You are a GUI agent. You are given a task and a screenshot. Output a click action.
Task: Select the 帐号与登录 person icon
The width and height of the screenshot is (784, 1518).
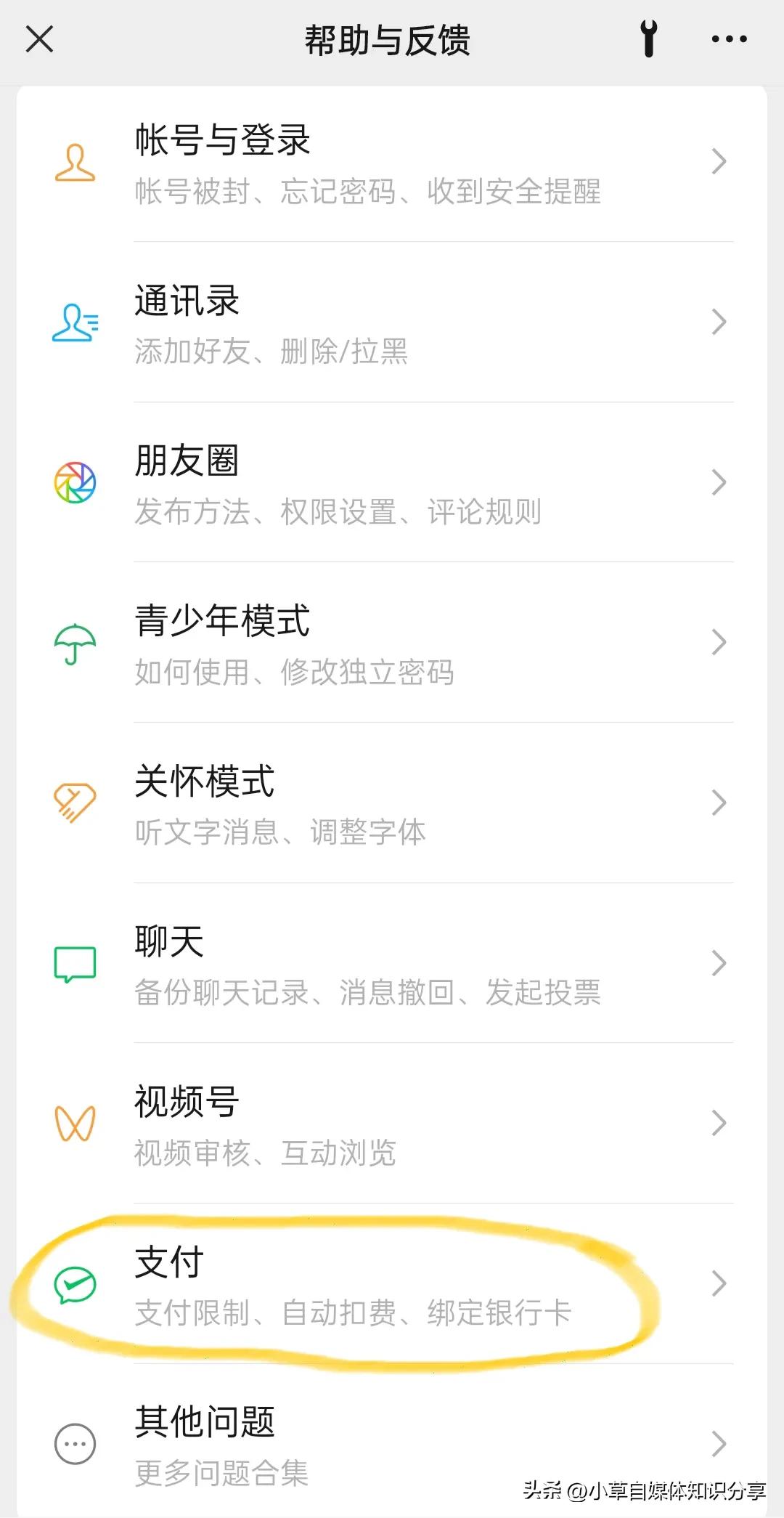[73, 161]
